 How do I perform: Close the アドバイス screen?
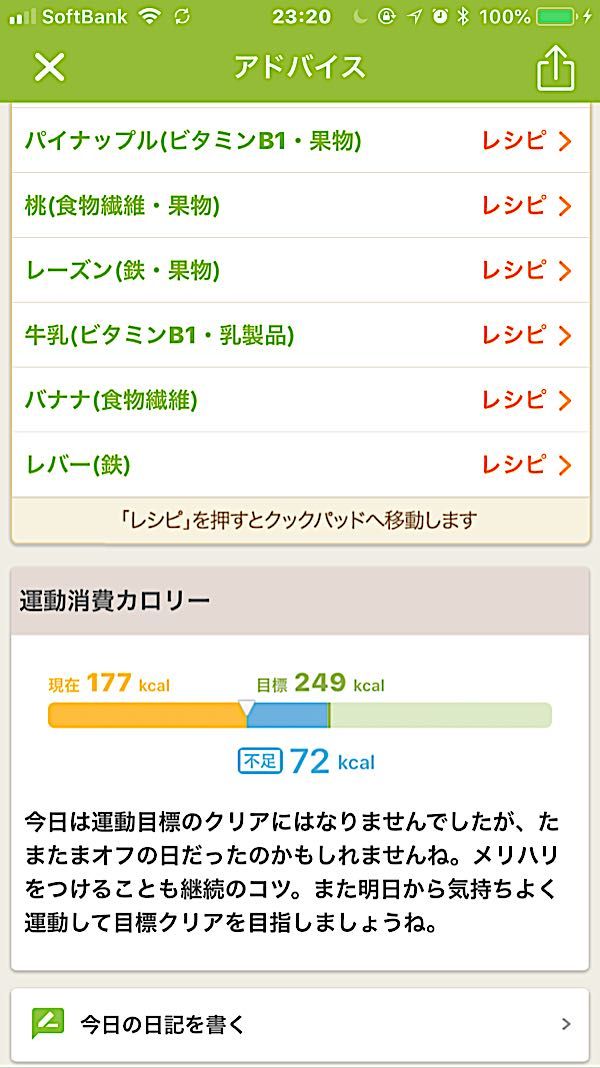[x=49, y=67]
